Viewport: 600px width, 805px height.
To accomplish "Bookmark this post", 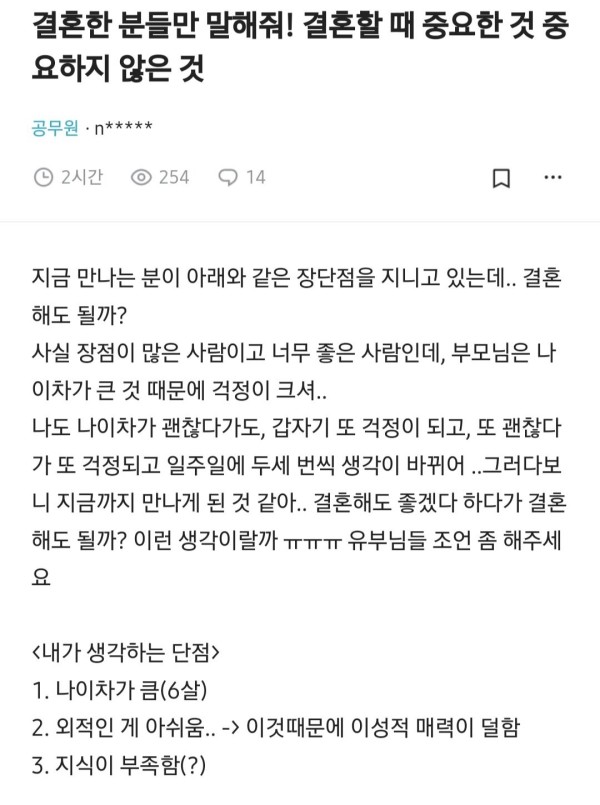I will pyautogui.click(x=502, y=178).
